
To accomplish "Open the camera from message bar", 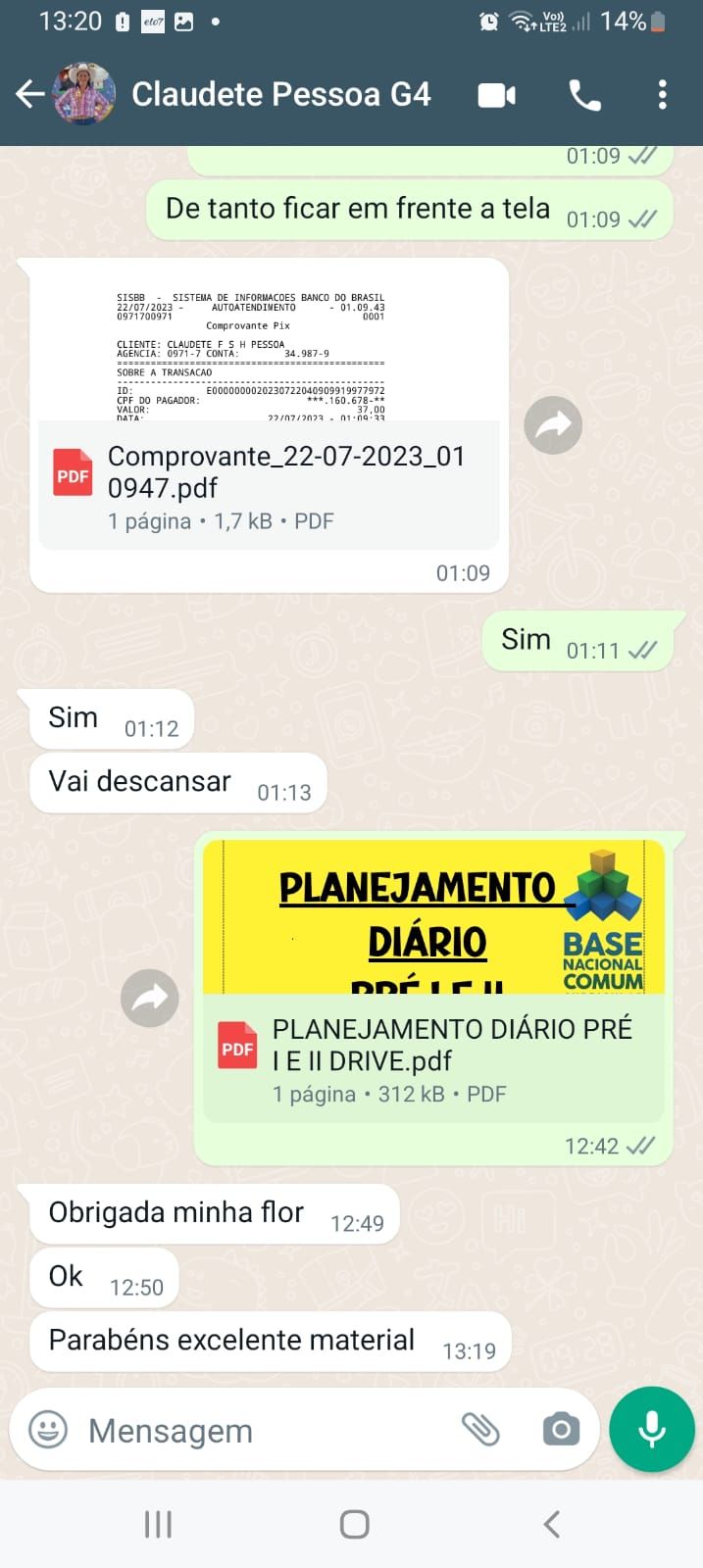I will point(561,1430).
